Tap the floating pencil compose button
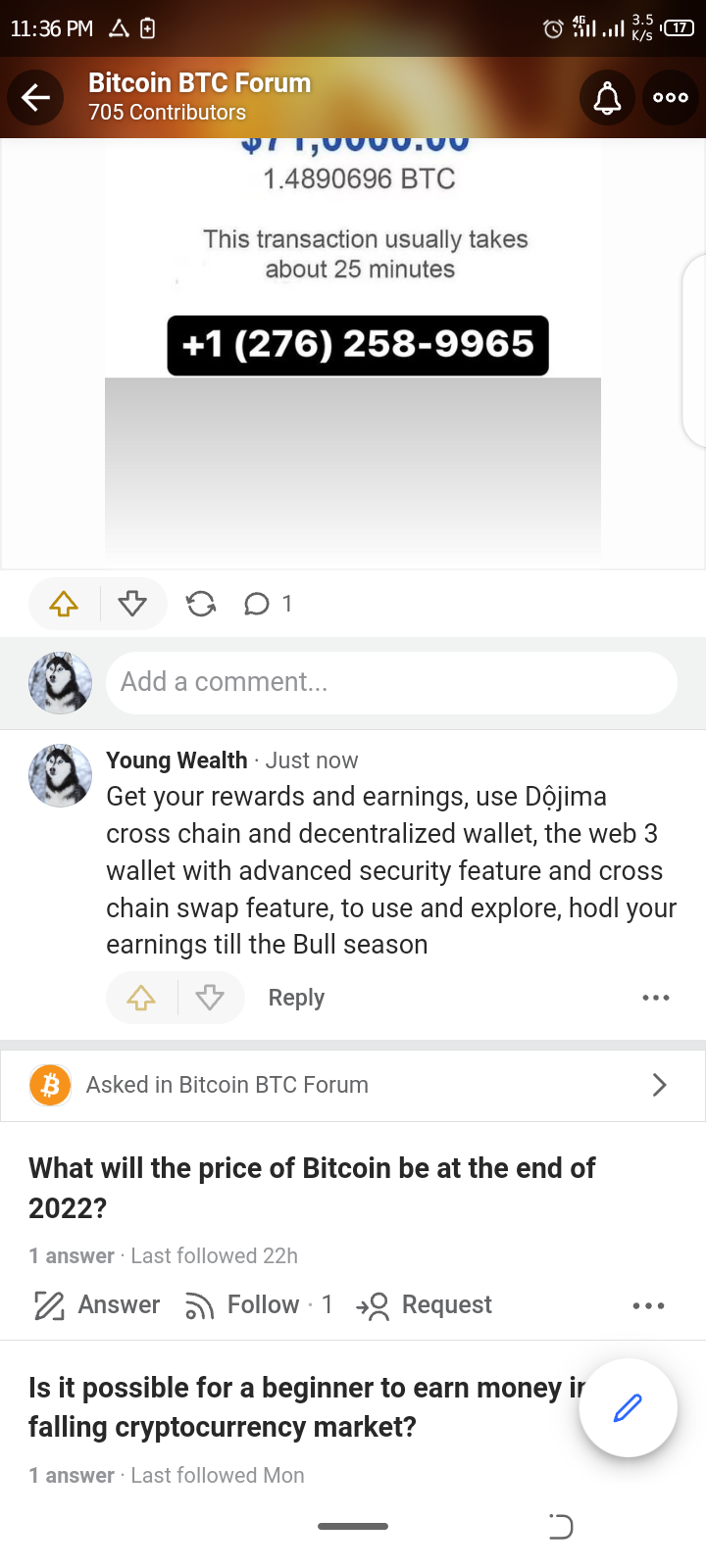This screenshot has width=706, height=1568. (x=628, y=1408)
